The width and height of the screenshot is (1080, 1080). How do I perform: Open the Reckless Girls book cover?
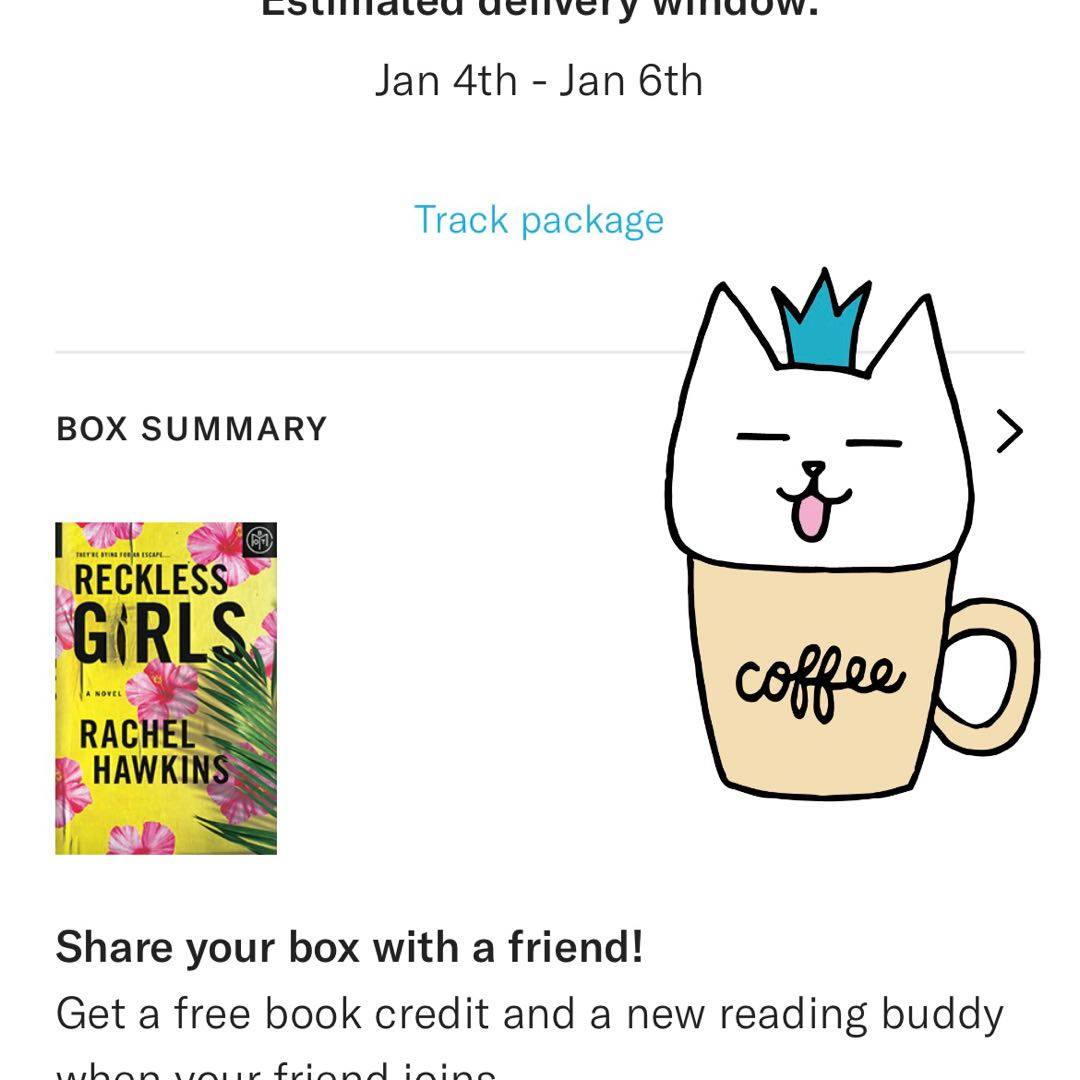pos(166,688)
